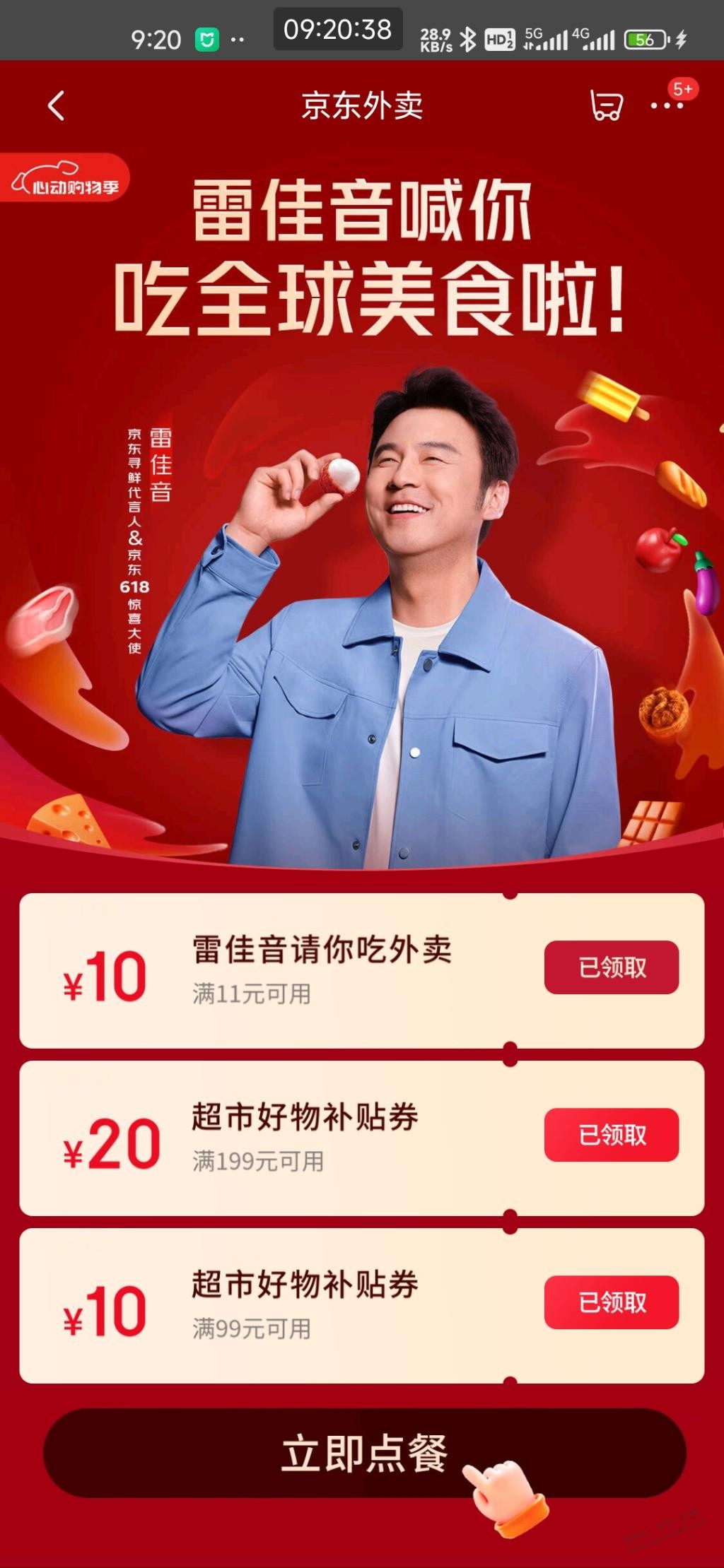Viewport: 724px width, 1568px height.
Task: Tap the back arrow at top left
Action: (x=57, y=105)
